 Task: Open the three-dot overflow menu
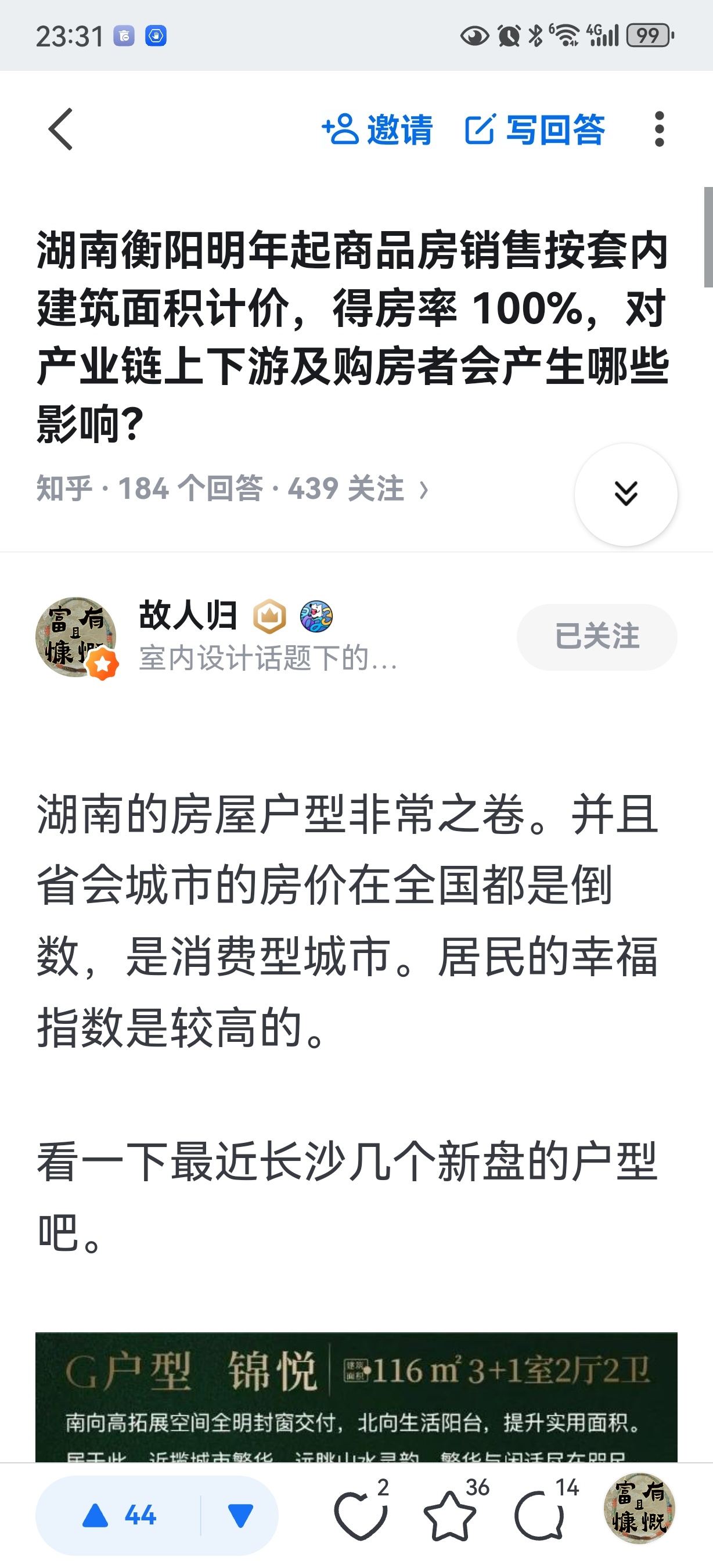tap(659, 129)
